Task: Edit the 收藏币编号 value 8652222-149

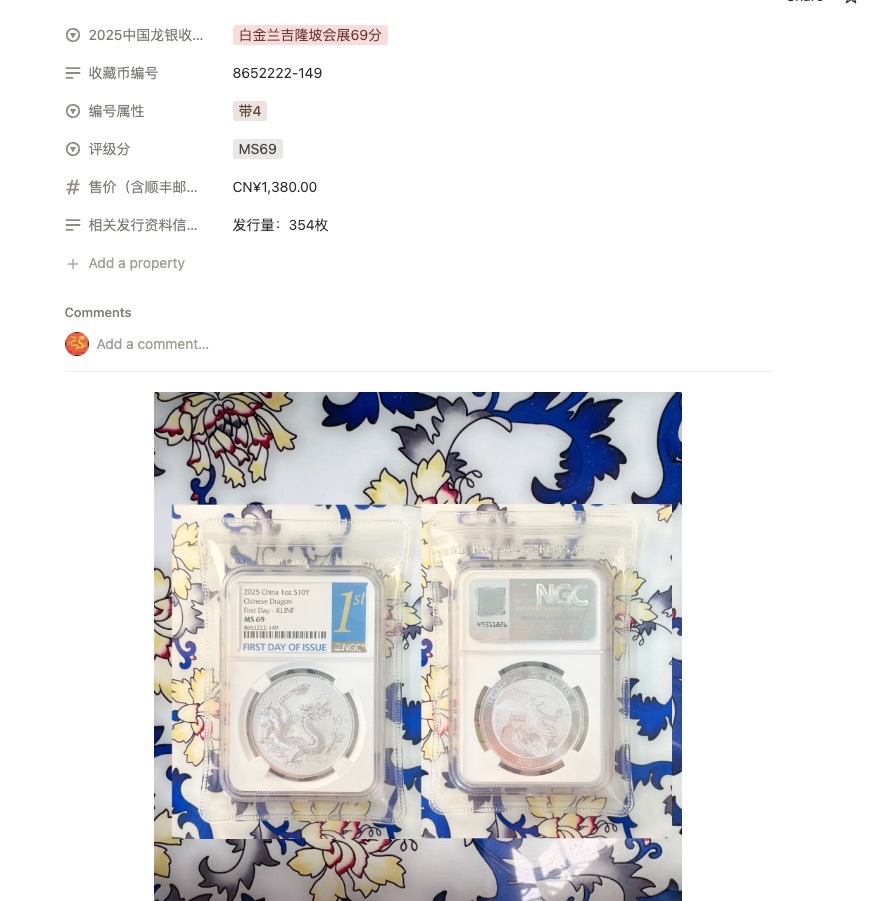Action: [x=277, y=73]
